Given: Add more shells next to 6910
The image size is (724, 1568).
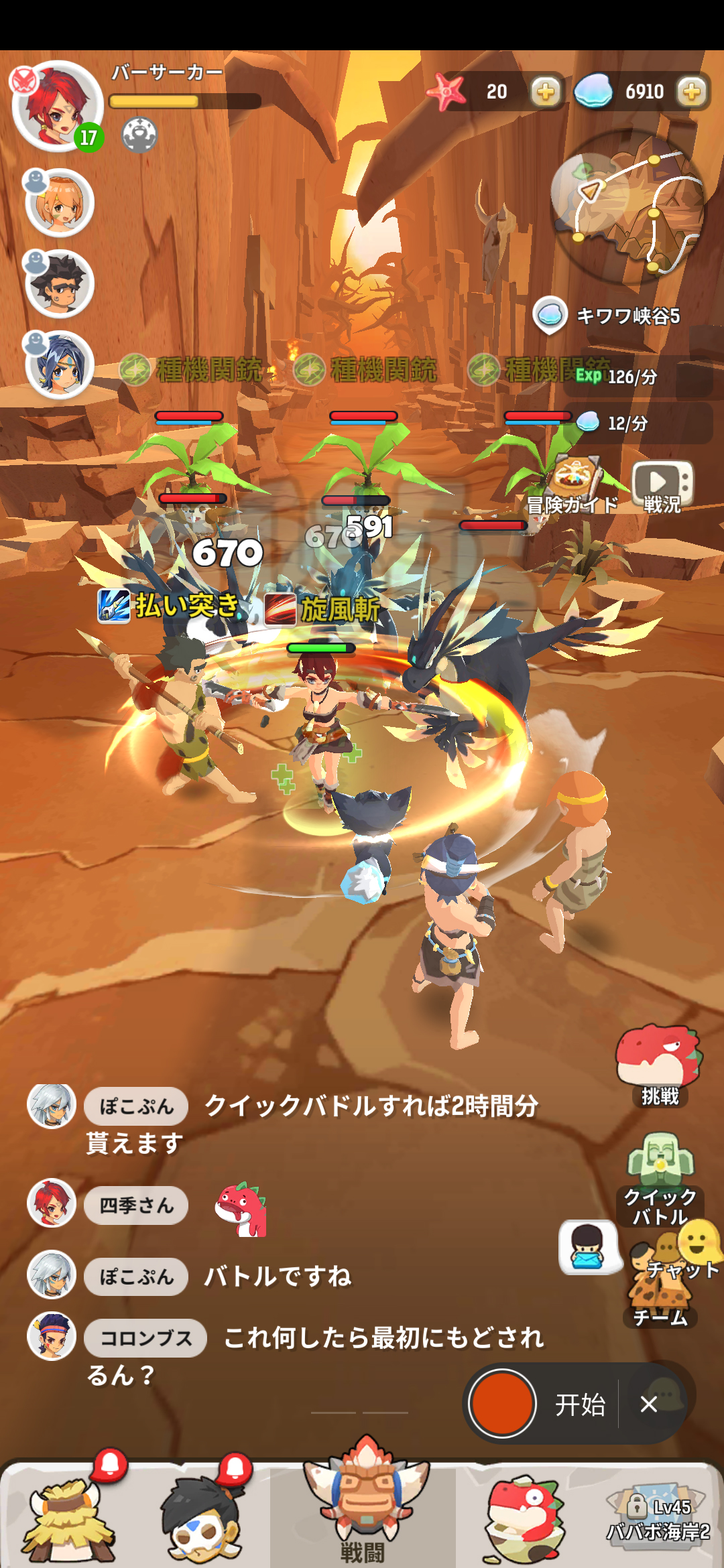Looking at the screenshot, I should coord(691,92).
